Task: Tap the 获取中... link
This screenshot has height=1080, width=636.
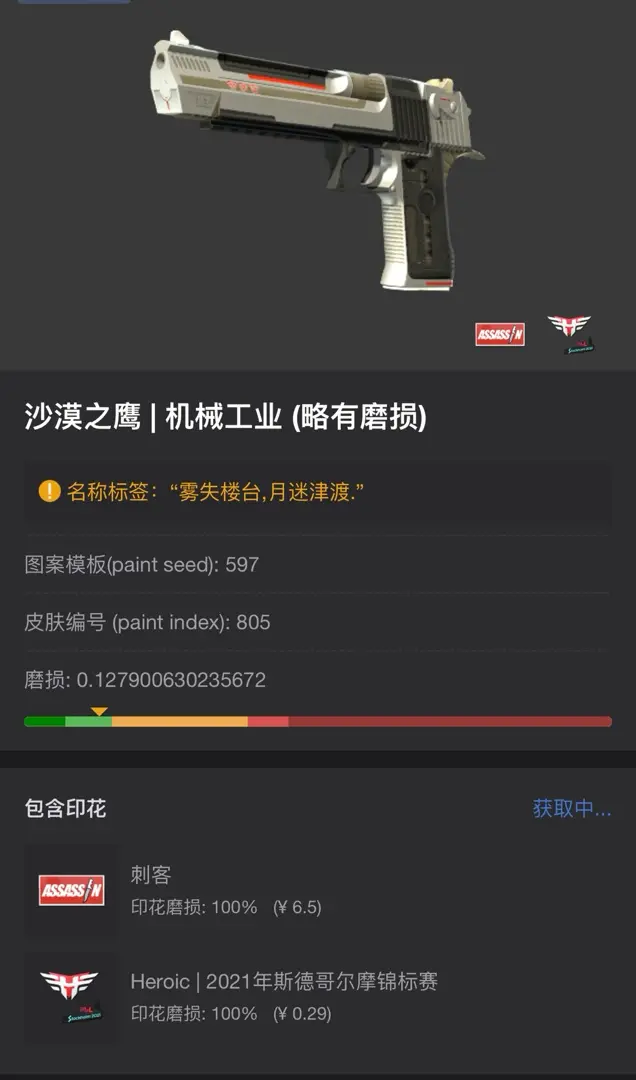Action: pos(571,809)
